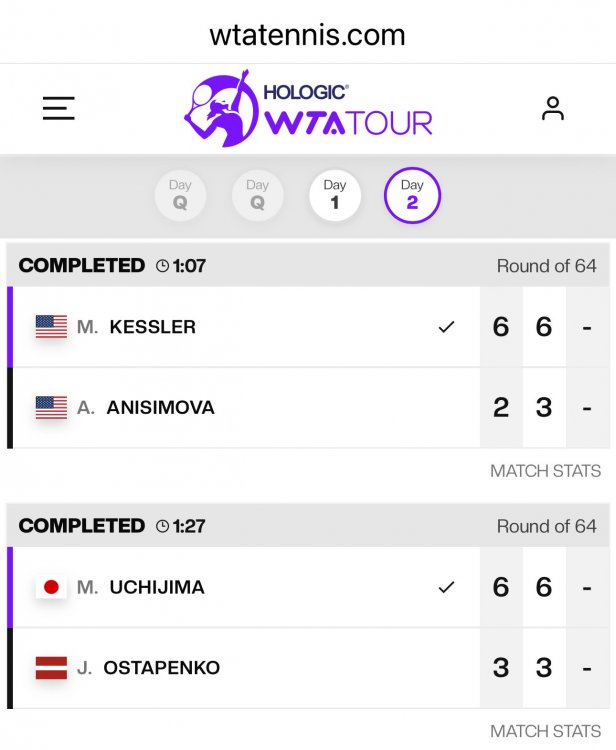
Task: Open the hamburger navigation menu
Action: [59, 108]
